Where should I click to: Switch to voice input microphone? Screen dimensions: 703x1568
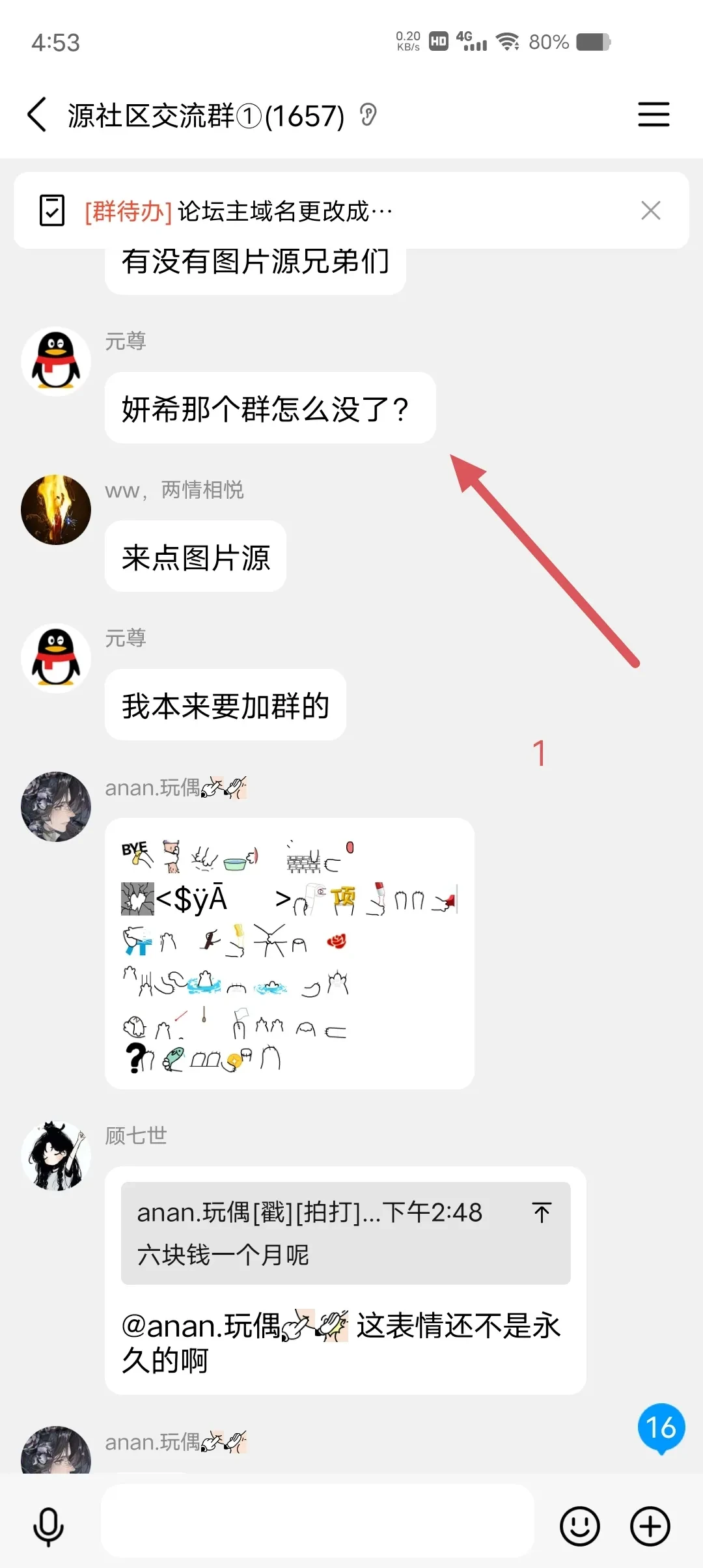point(49,1526)
